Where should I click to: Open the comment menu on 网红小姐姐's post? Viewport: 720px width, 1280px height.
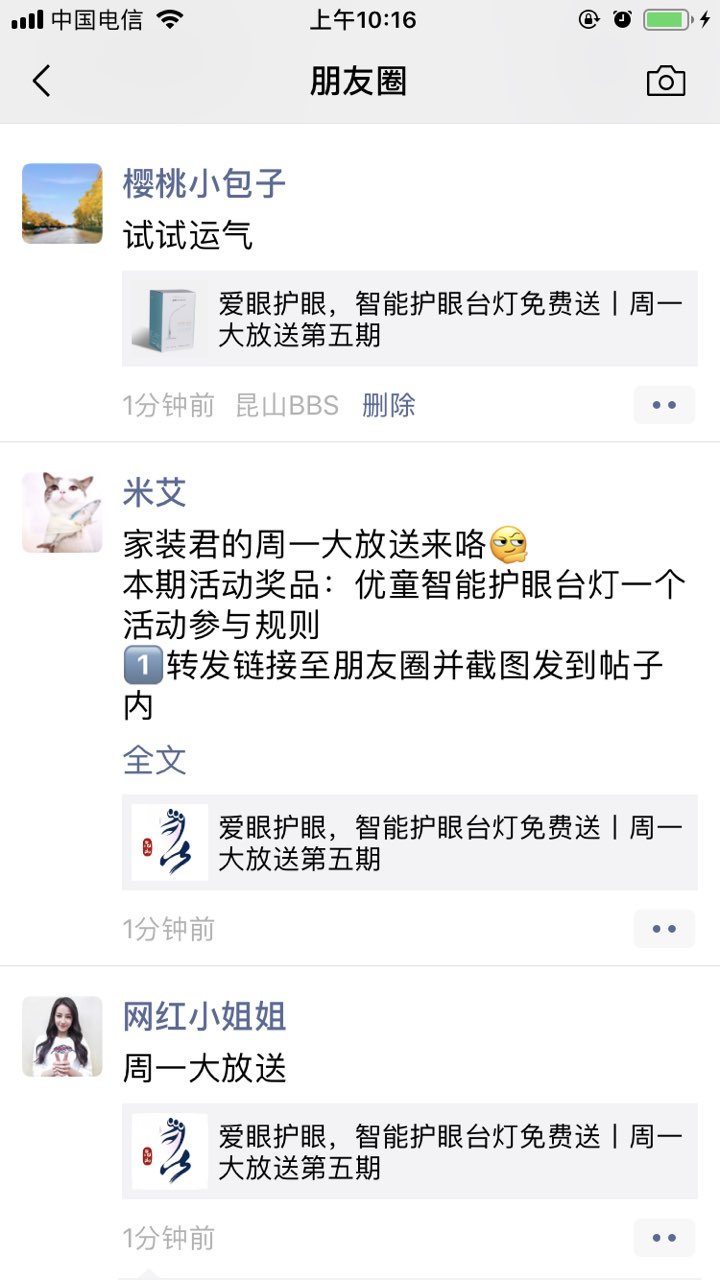click(x=664, y=1238)
